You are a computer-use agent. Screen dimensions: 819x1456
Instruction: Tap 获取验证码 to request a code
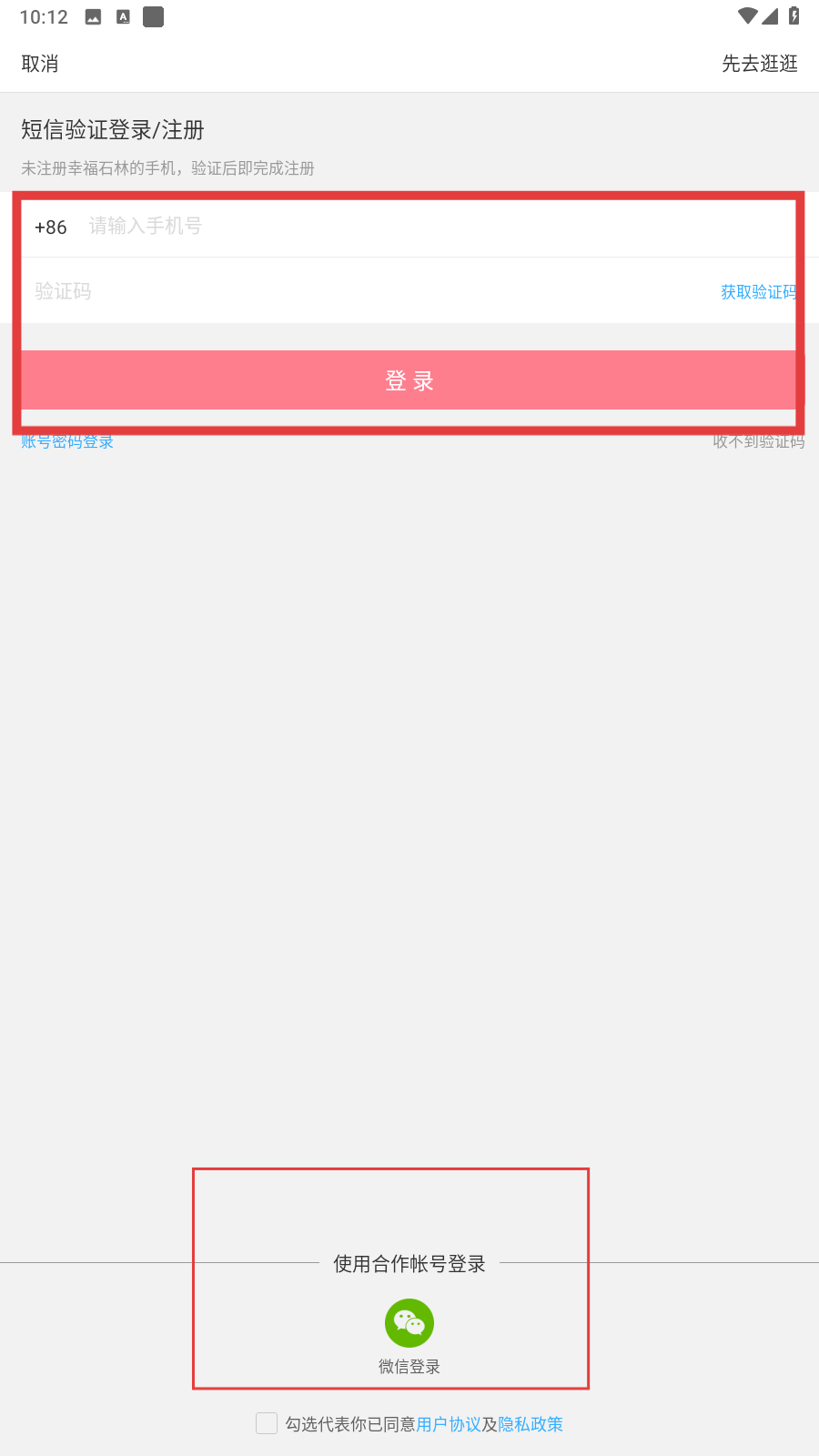759,292
